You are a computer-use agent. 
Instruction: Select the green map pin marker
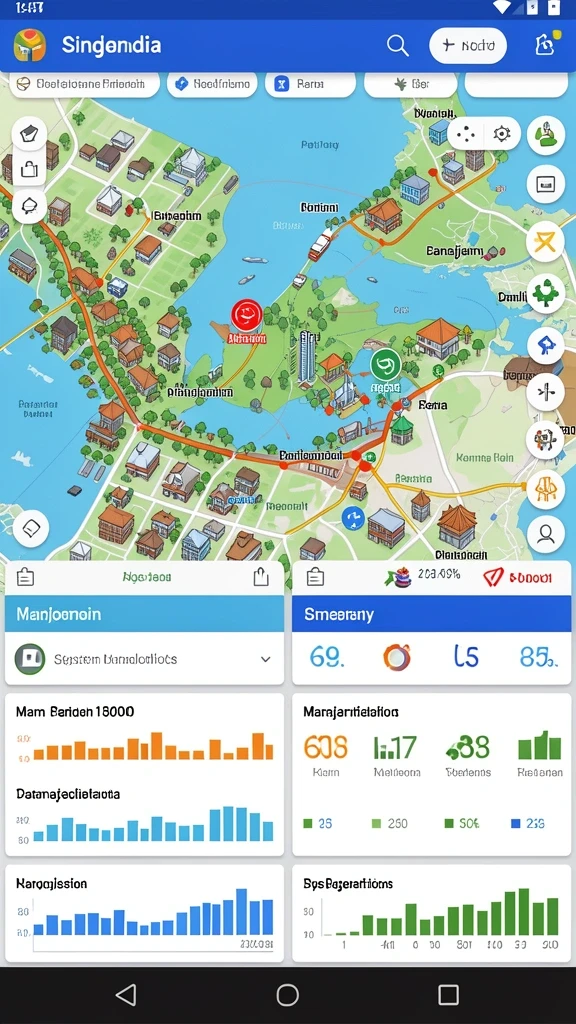pos(385,364)
